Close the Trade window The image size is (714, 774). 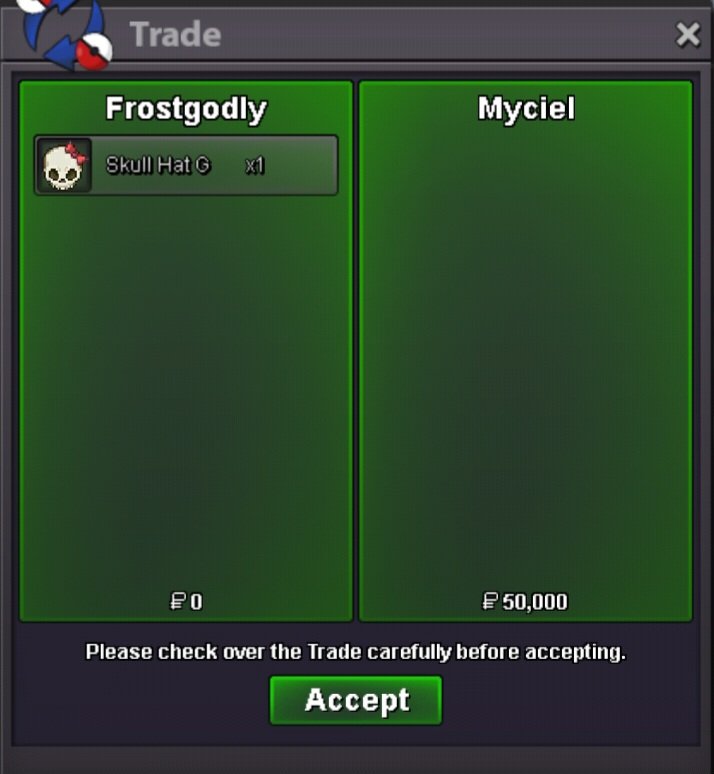688,35
